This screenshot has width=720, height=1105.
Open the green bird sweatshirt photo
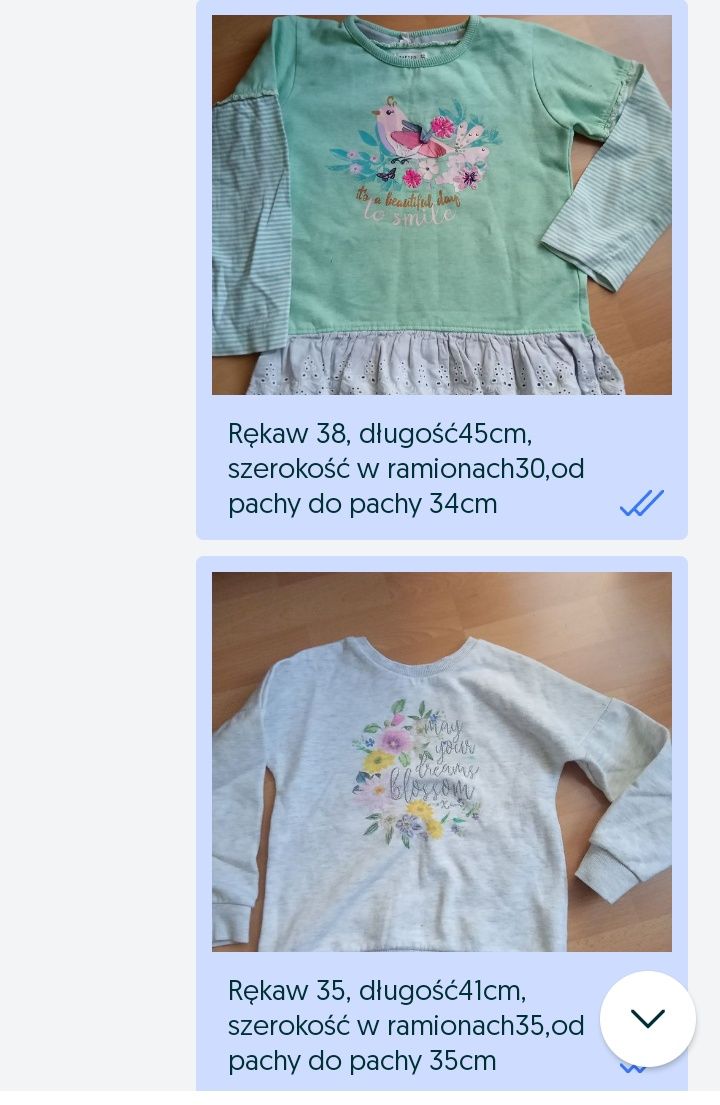441,205
